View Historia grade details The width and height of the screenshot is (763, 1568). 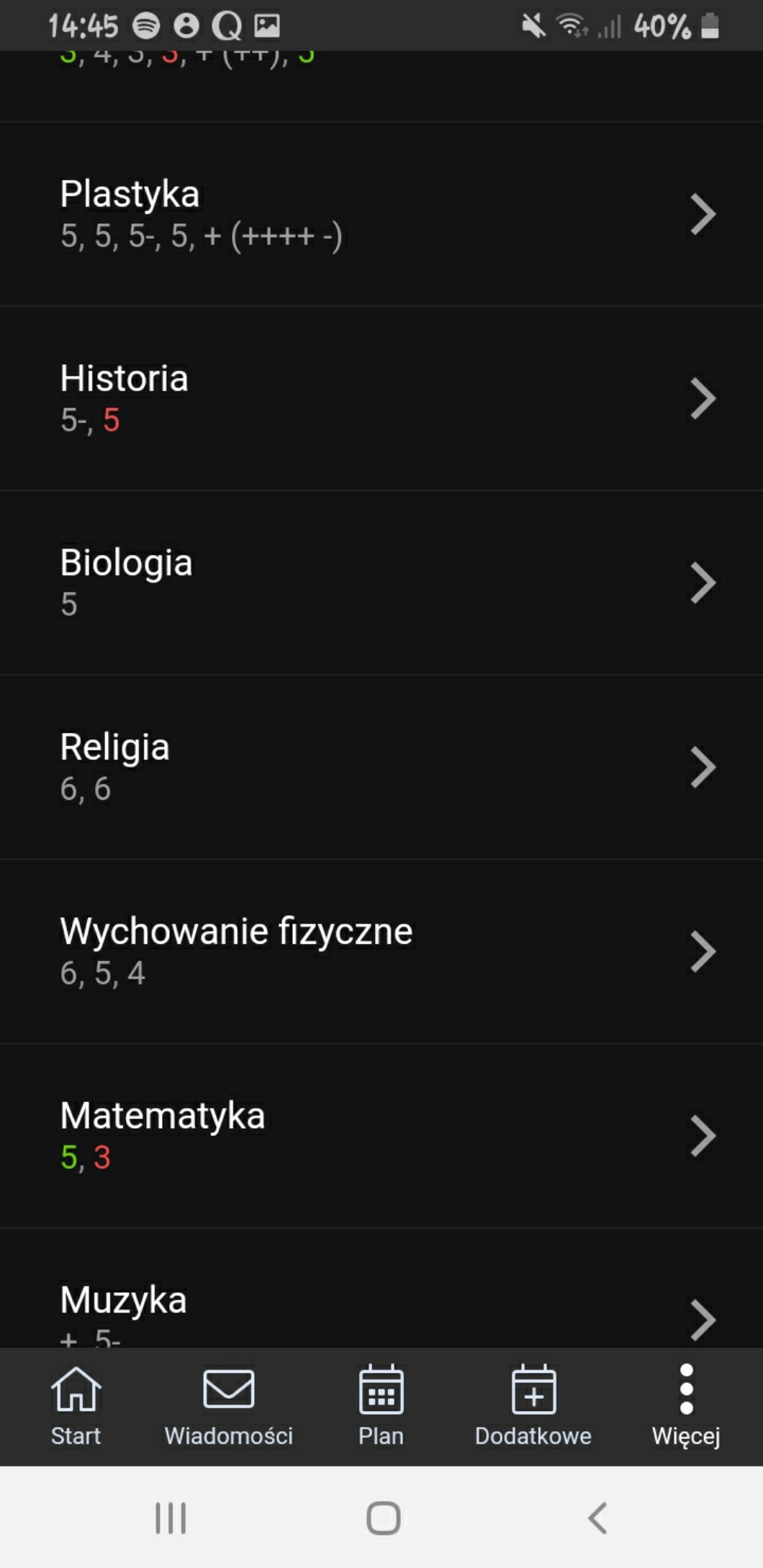tap(381, 399)
